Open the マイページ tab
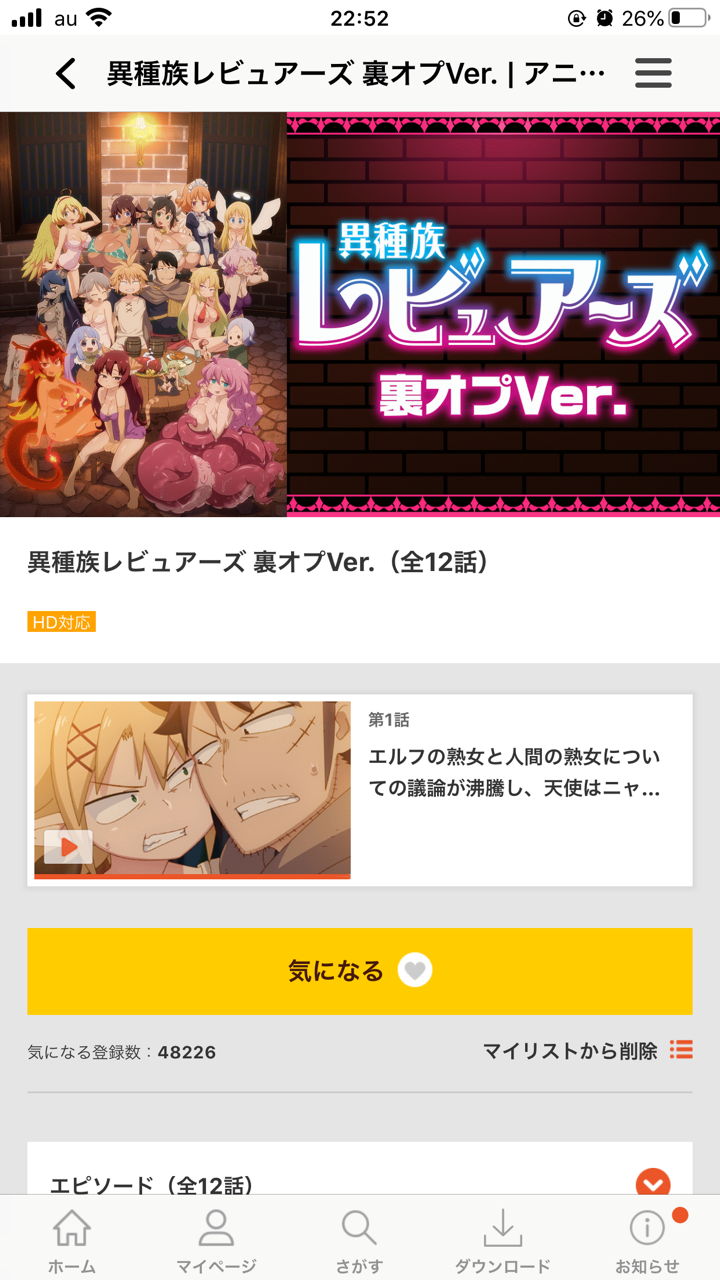 [x=216, y=1240]
